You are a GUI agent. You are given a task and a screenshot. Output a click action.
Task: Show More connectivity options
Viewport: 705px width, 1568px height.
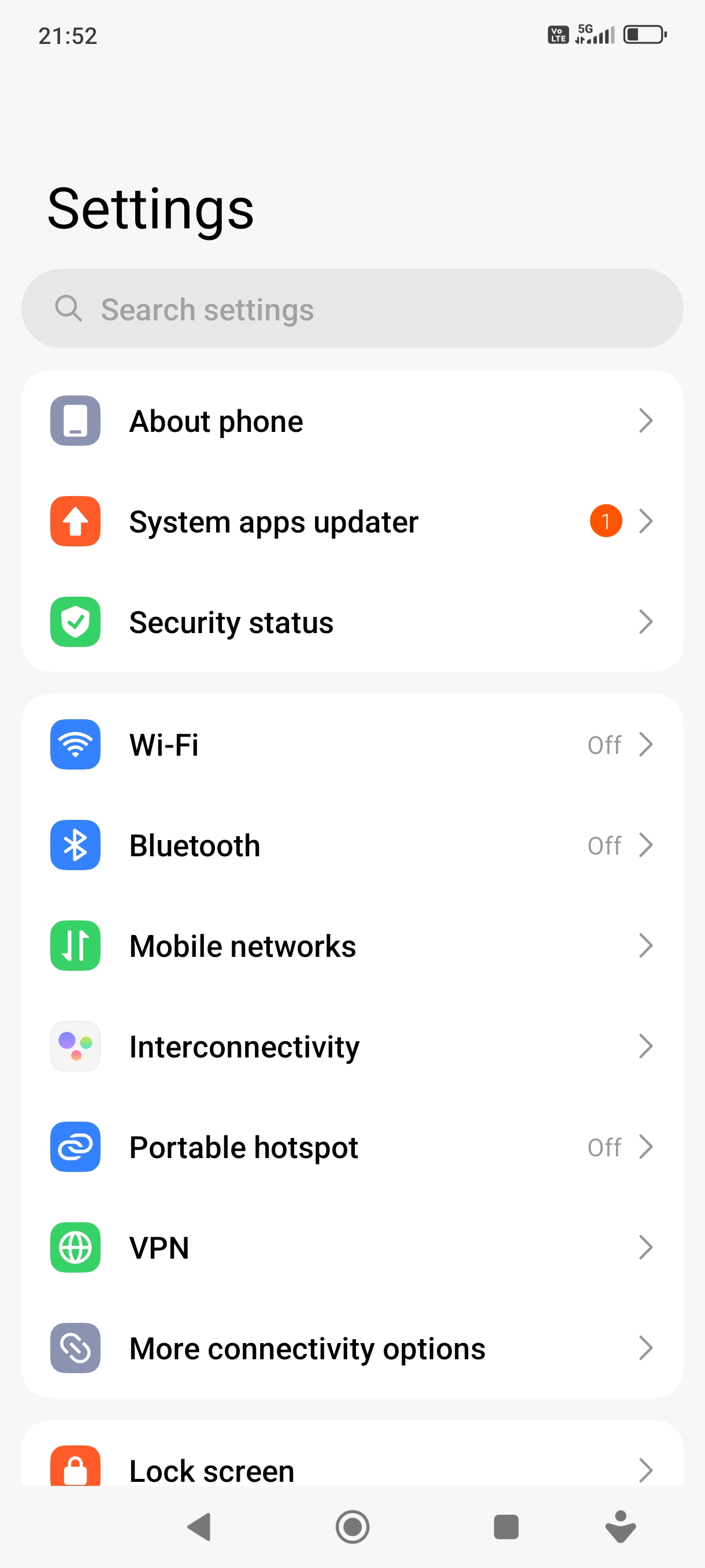(351, 1348)
